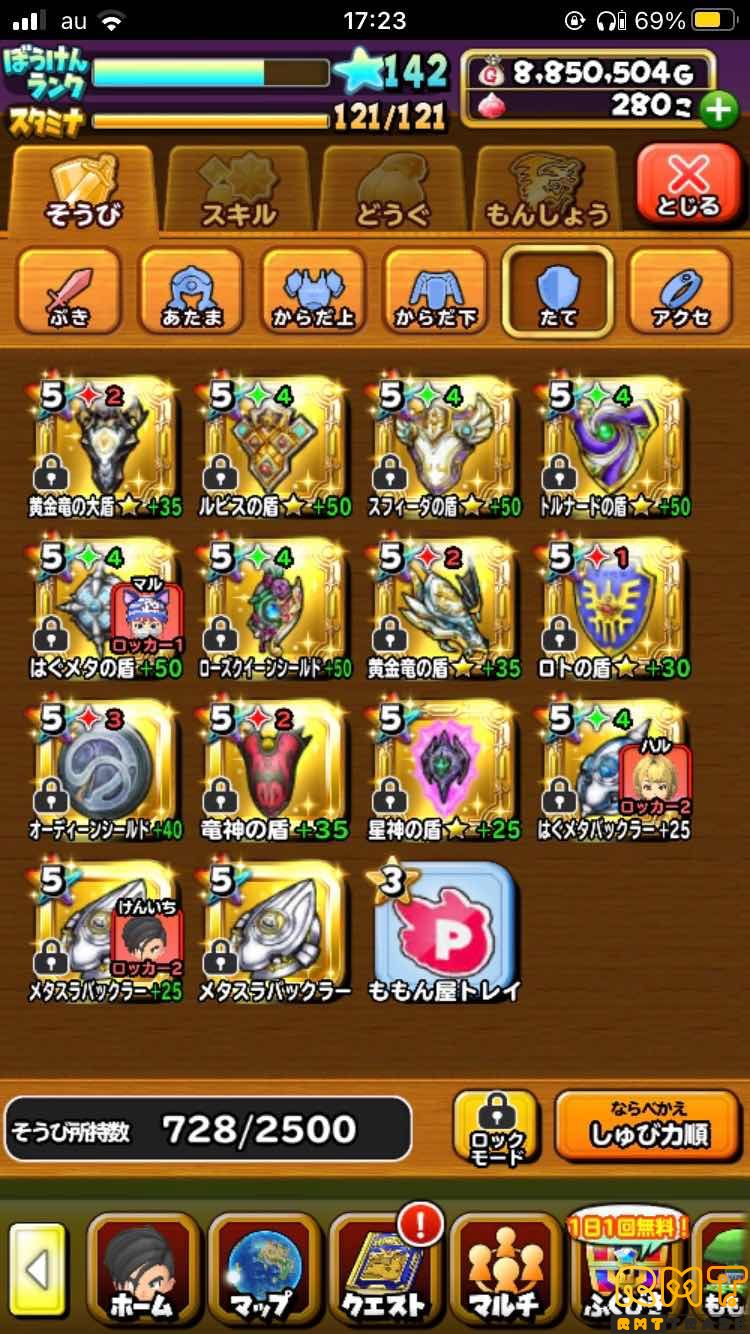This screenshot has width=750, height=1334.
Task: Filter equipment by ぶき
Action: point(69,291)
